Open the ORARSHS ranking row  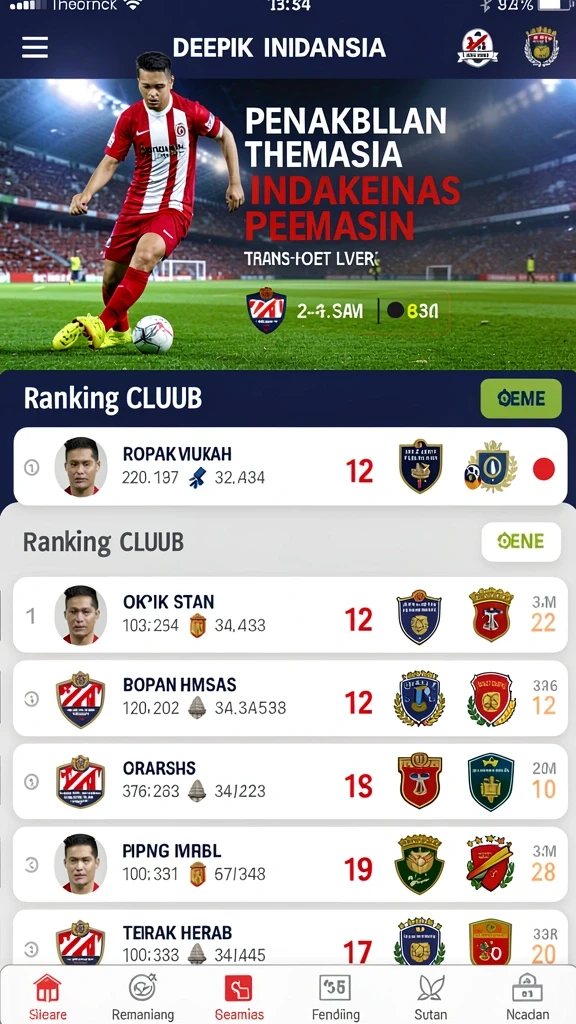(290, 781)
